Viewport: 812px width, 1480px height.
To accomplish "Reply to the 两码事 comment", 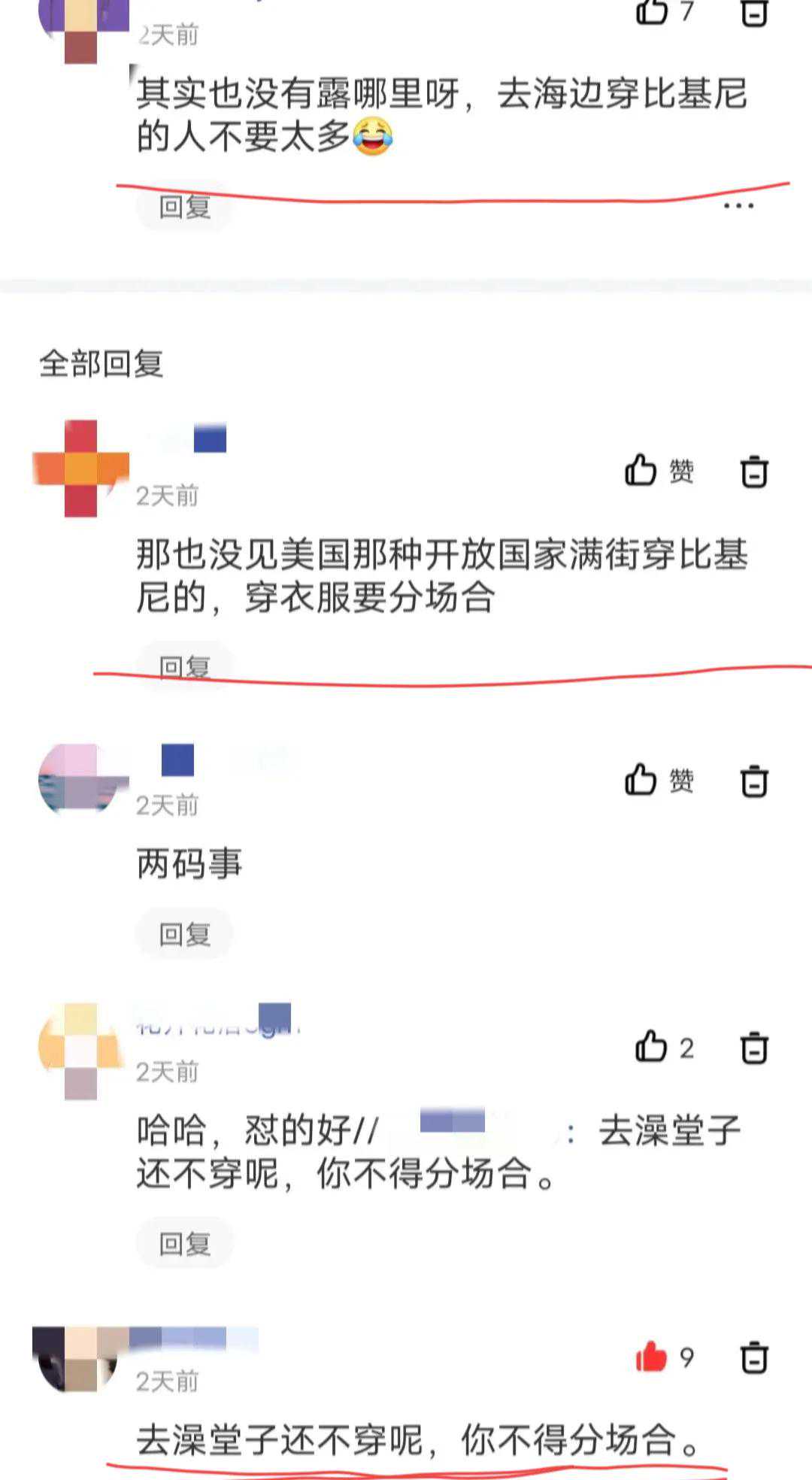I will point(184,934).
